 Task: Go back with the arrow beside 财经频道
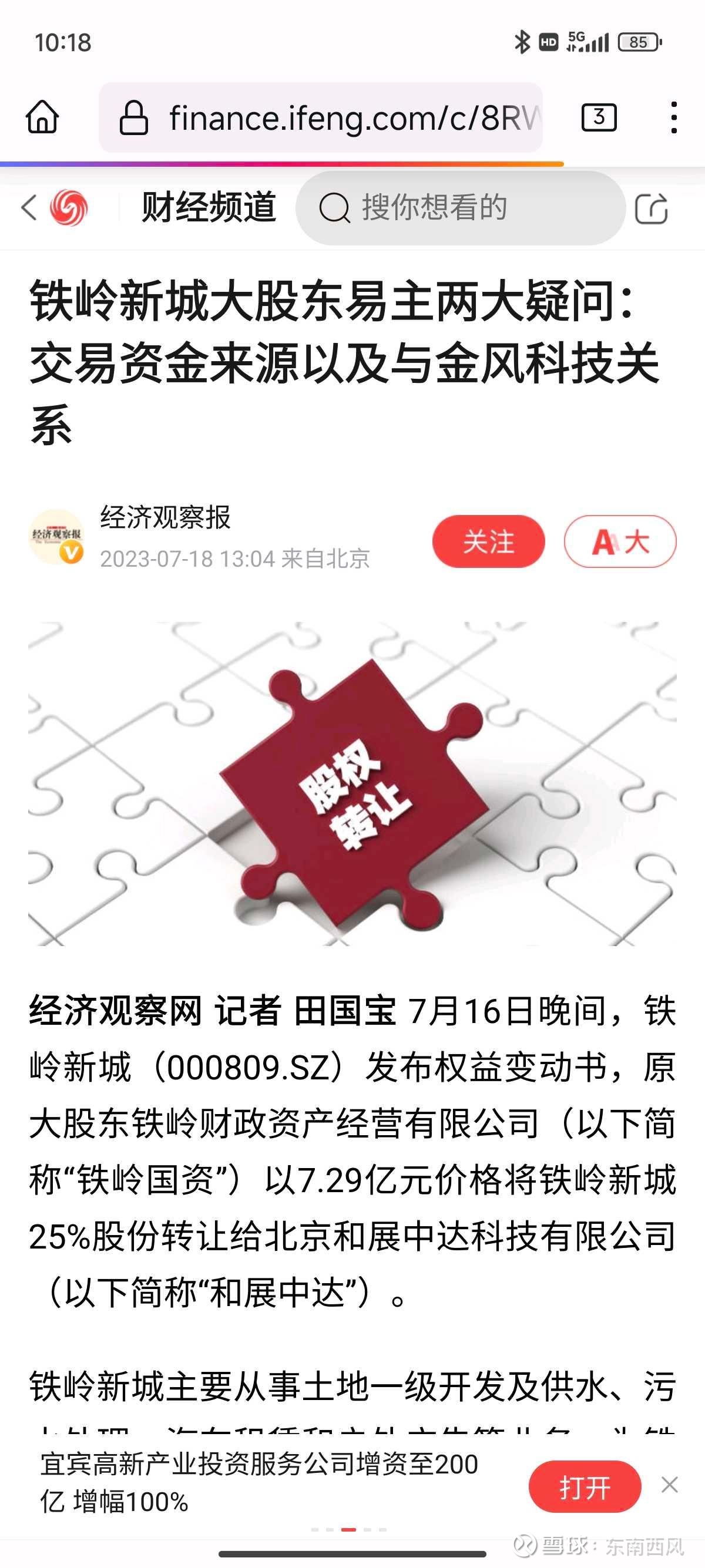tap(29, 207)
